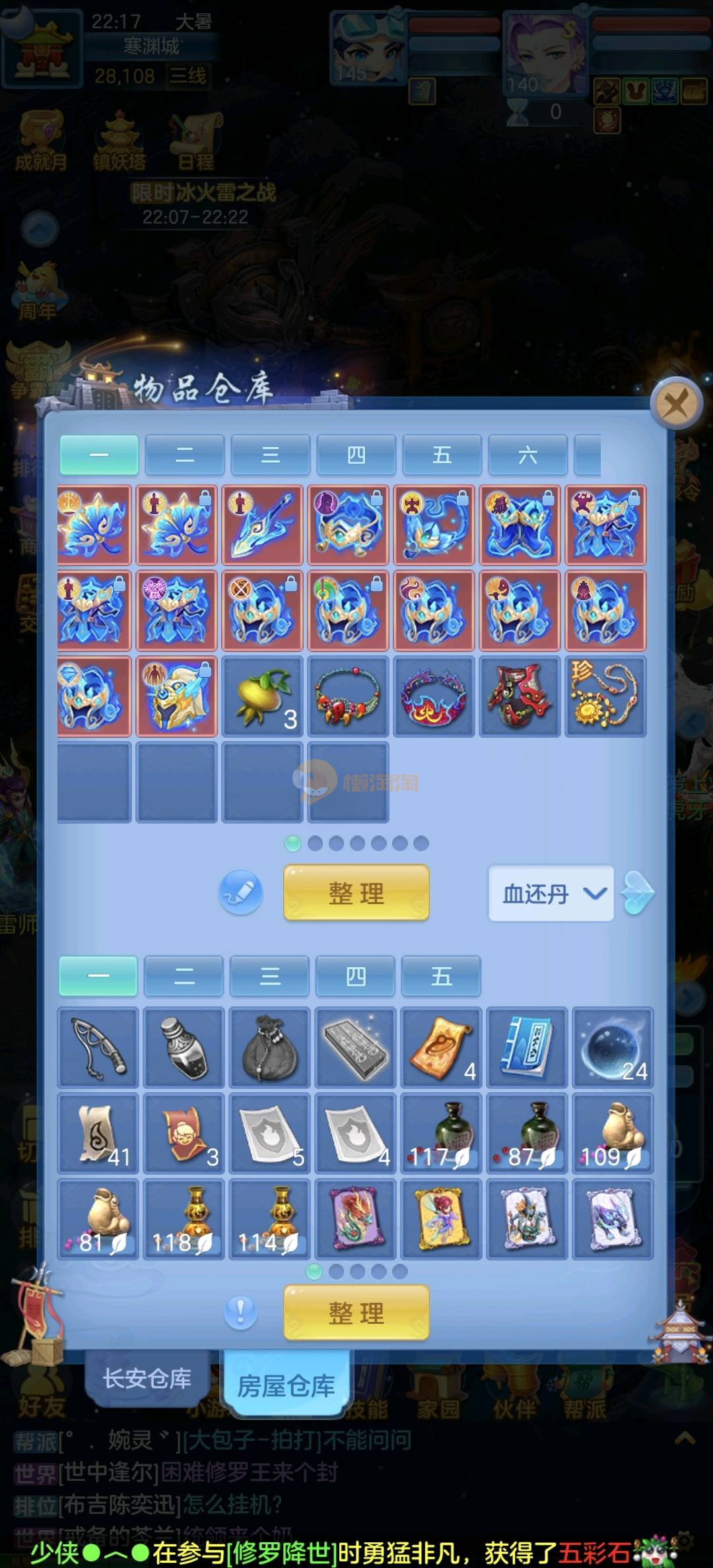Image resolution: width=713 pixels, height=1568 pixels.
Task: Select the scroll item with quantity 41
Action: pos(98,1133)
